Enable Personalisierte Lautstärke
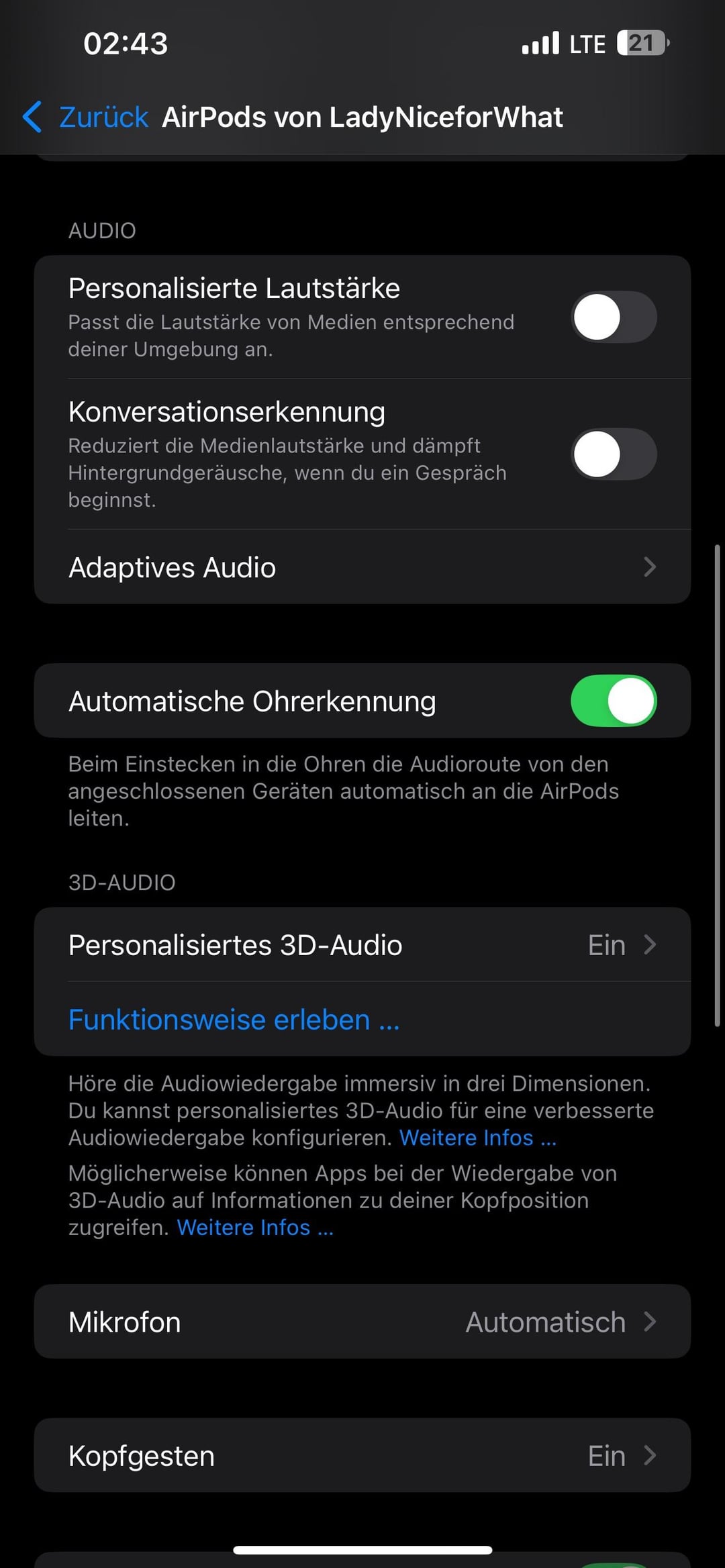 click(614, 317)
